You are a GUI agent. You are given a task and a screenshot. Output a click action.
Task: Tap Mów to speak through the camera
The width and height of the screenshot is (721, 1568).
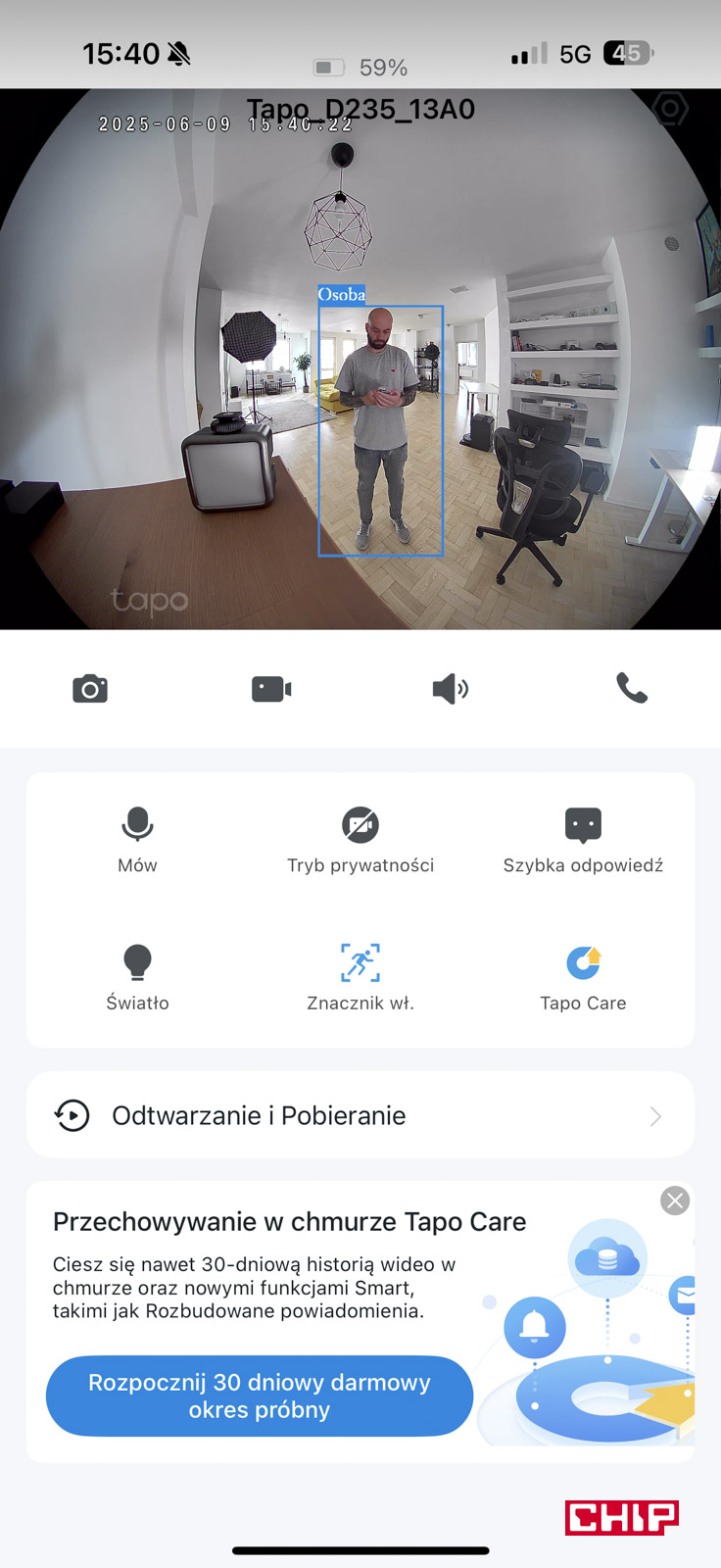(x=137, y=839)
